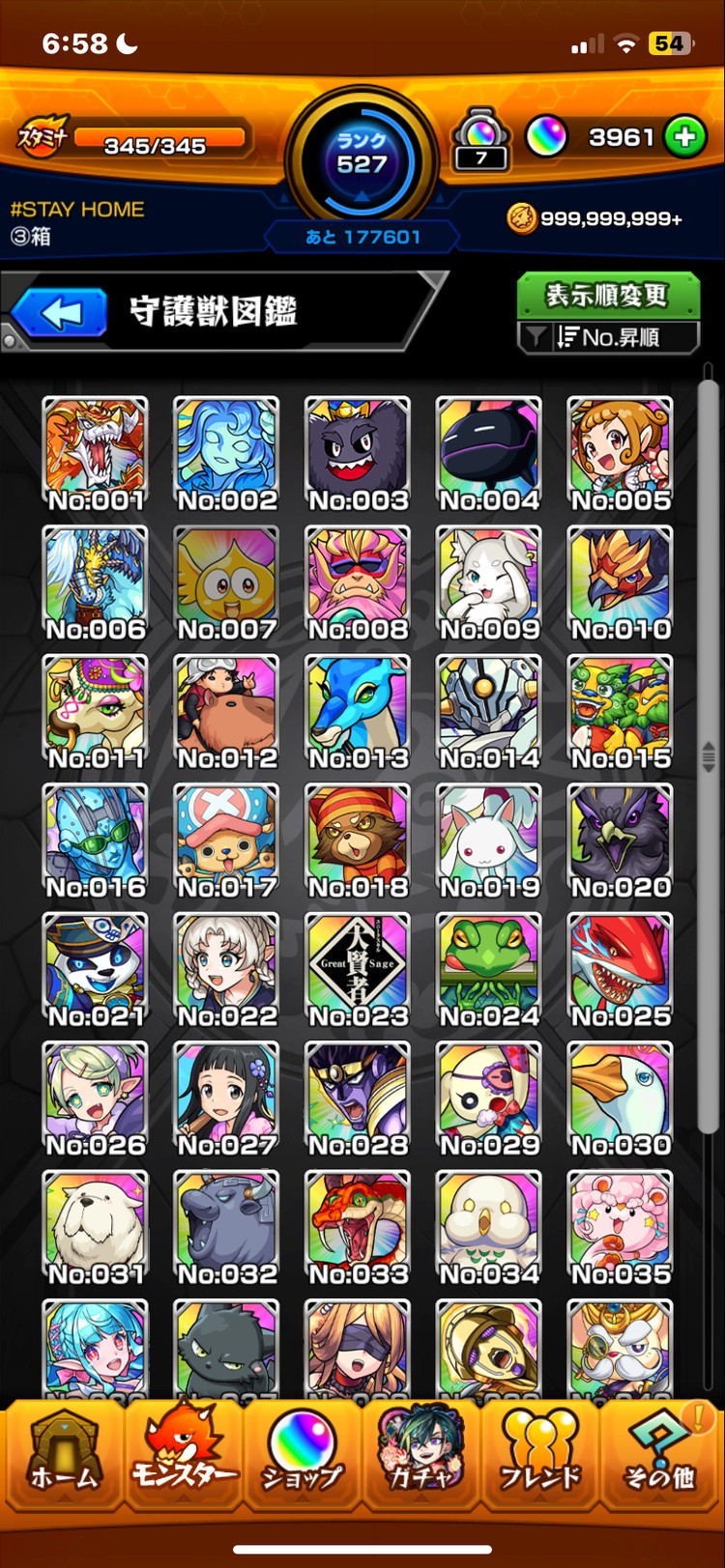Viewport: 725px width, 1568px height.
Task: Open the No.昇順 filter dropdown
Action: point(609,337)
